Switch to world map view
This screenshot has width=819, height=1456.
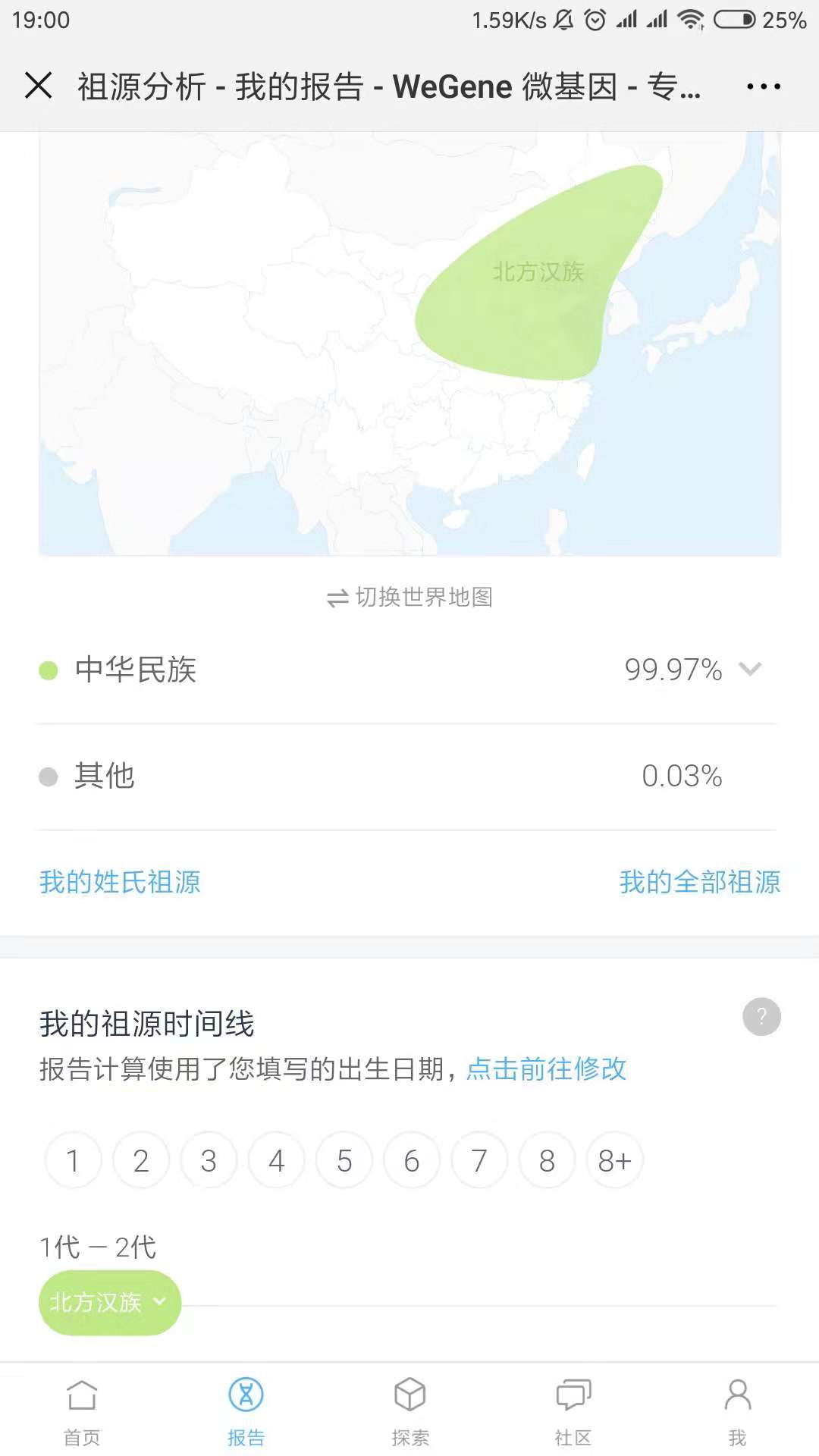pyautogui.click(x=409, y=598)
